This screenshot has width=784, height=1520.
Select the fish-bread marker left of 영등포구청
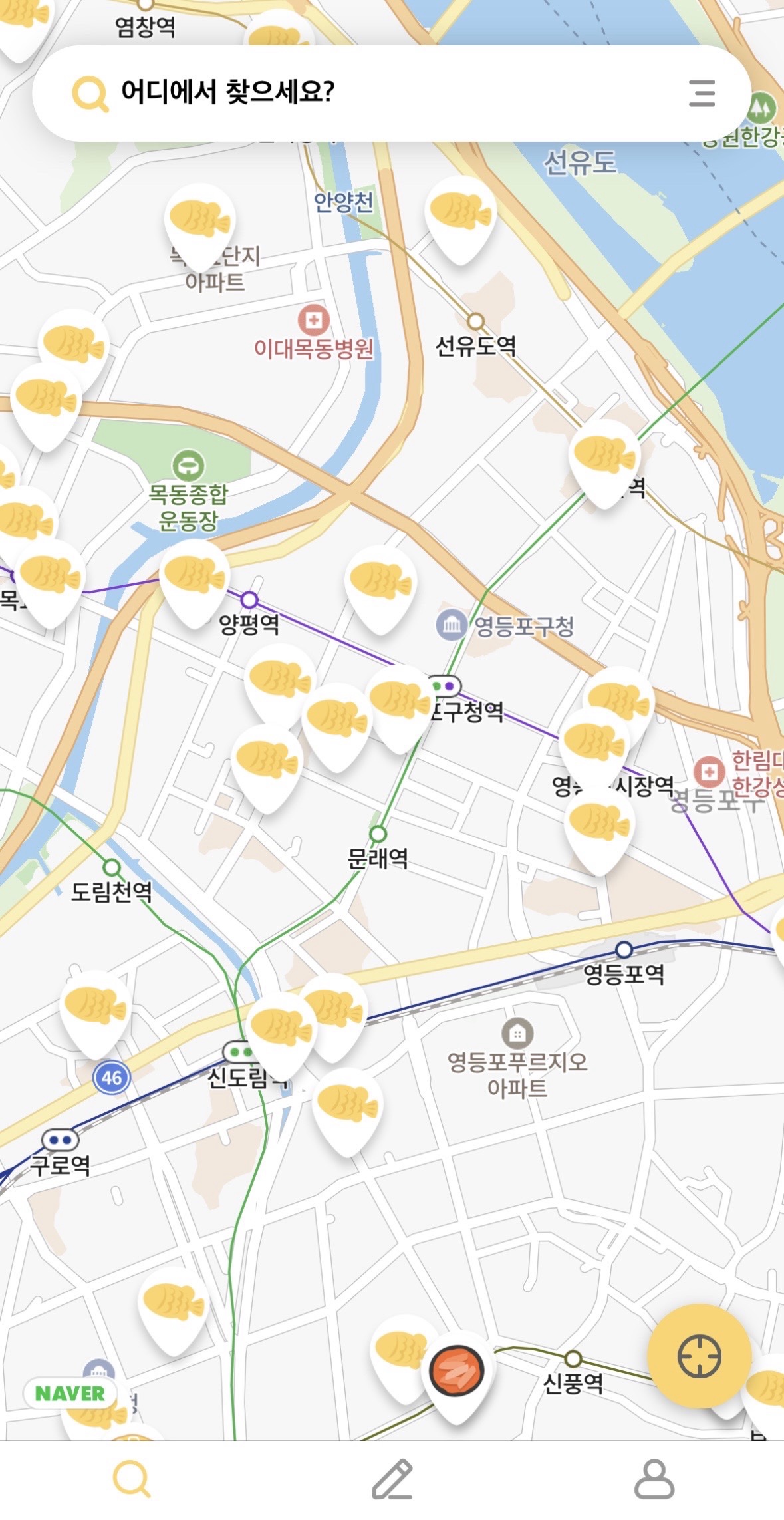tap(380, 583)
